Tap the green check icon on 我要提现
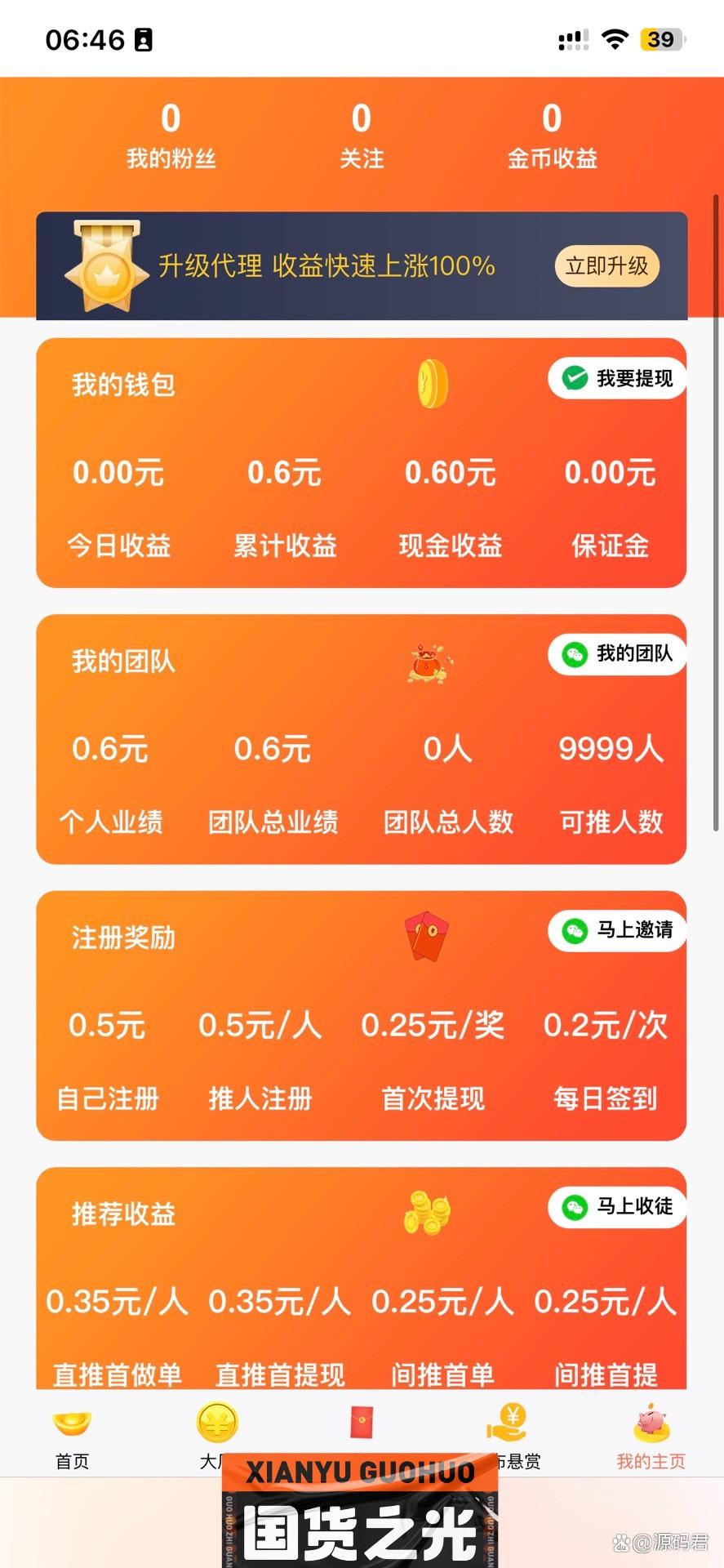 pos(575,377)
